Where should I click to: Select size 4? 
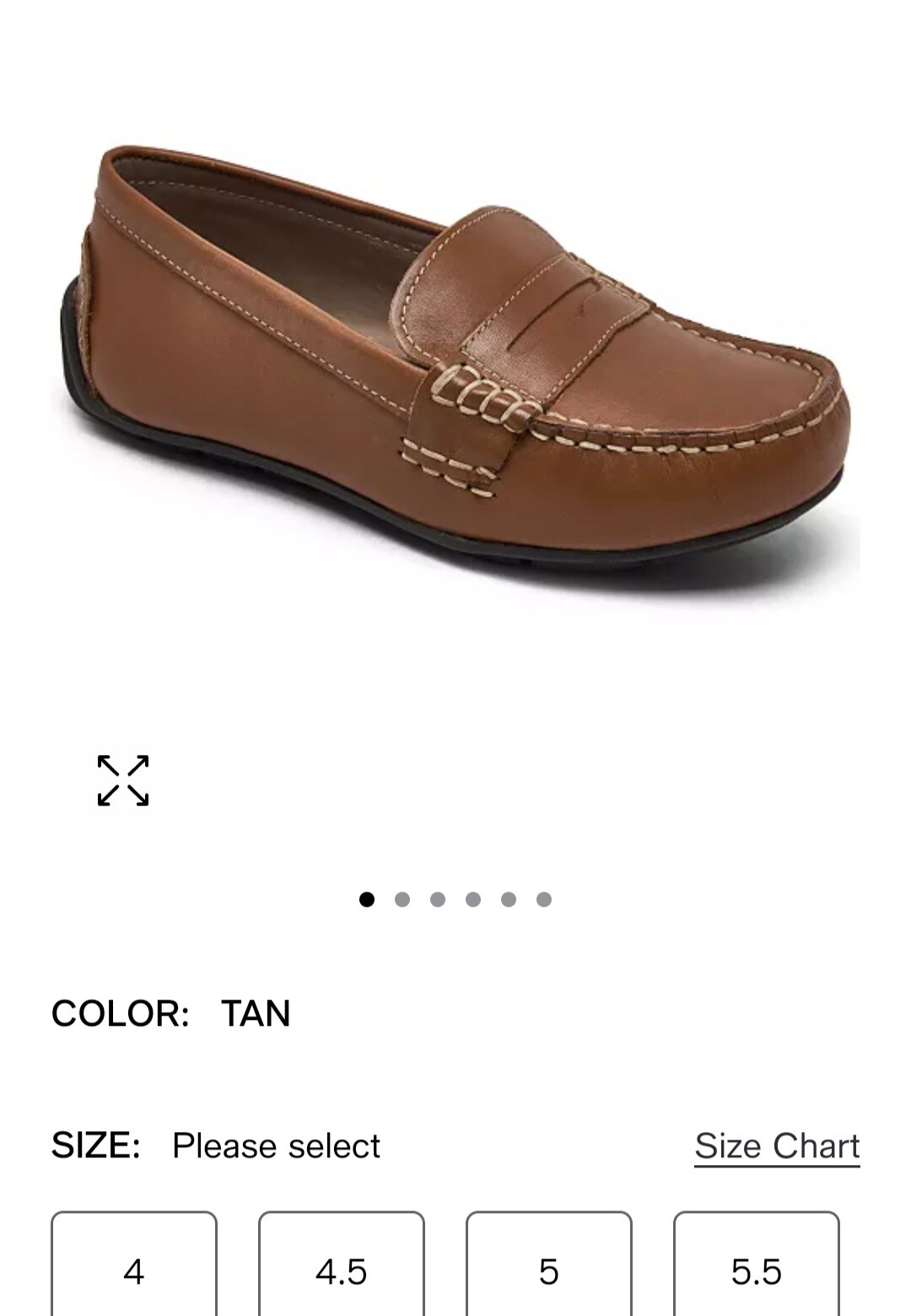pyautogui.click(x=134, y=1270)
